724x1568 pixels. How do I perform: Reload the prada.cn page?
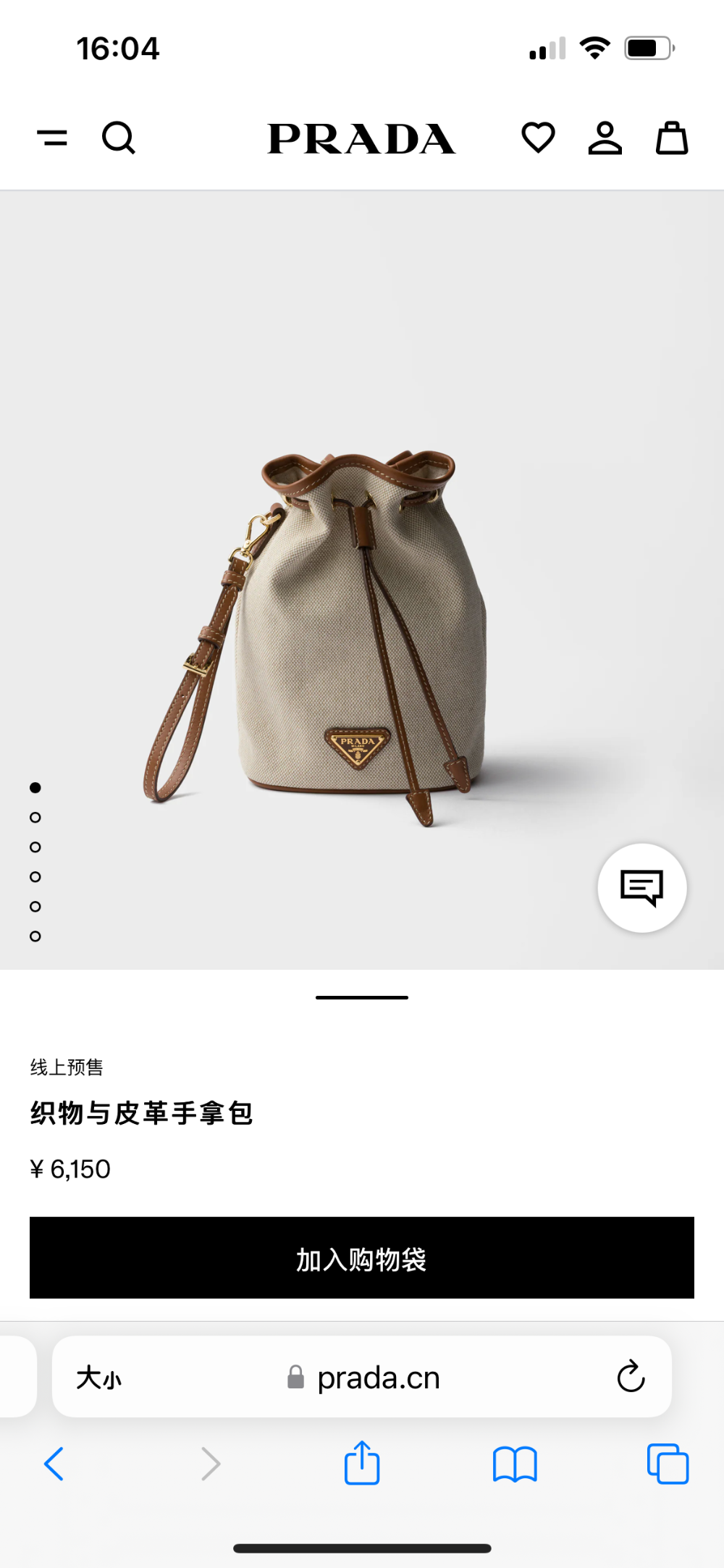click(631, 1376)
